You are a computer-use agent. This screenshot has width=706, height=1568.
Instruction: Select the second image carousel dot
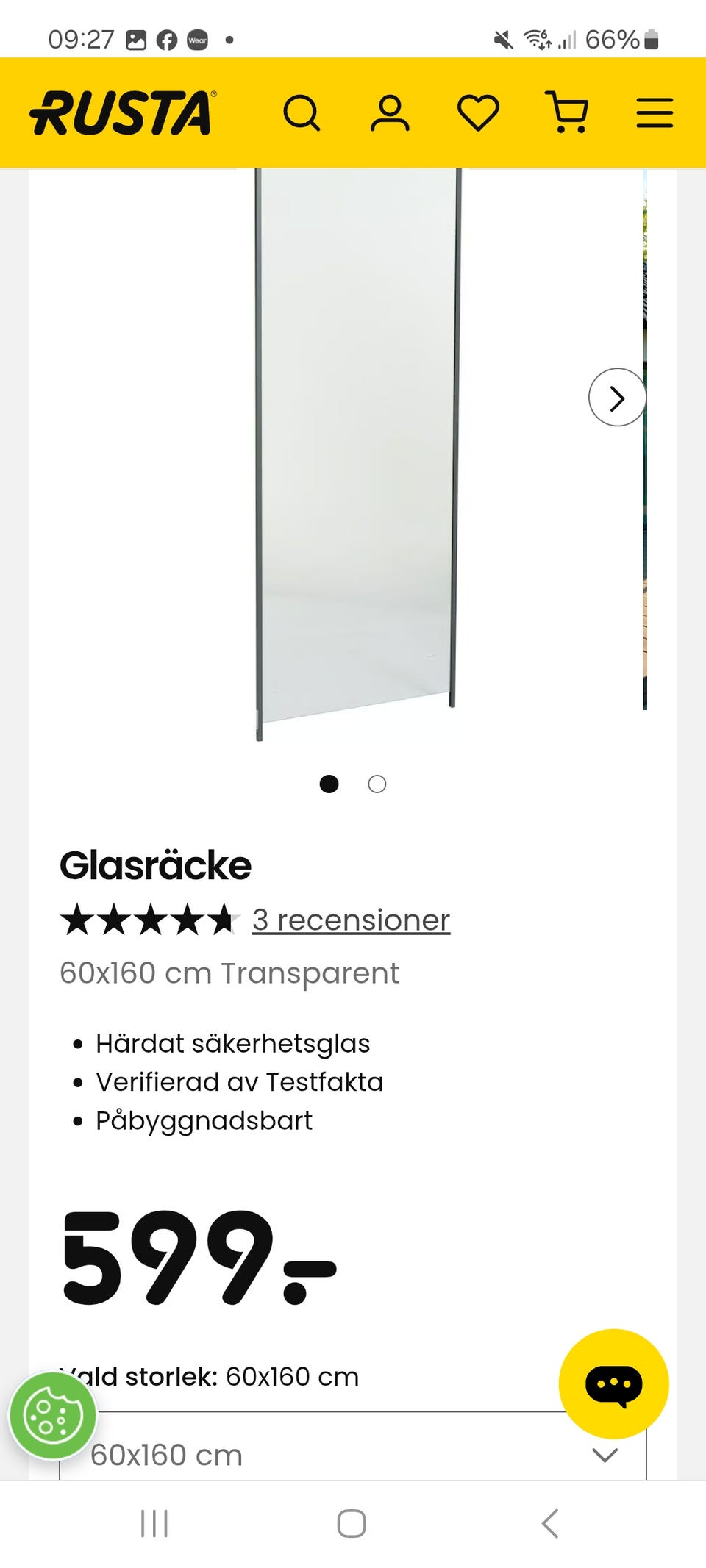[377, 784]
